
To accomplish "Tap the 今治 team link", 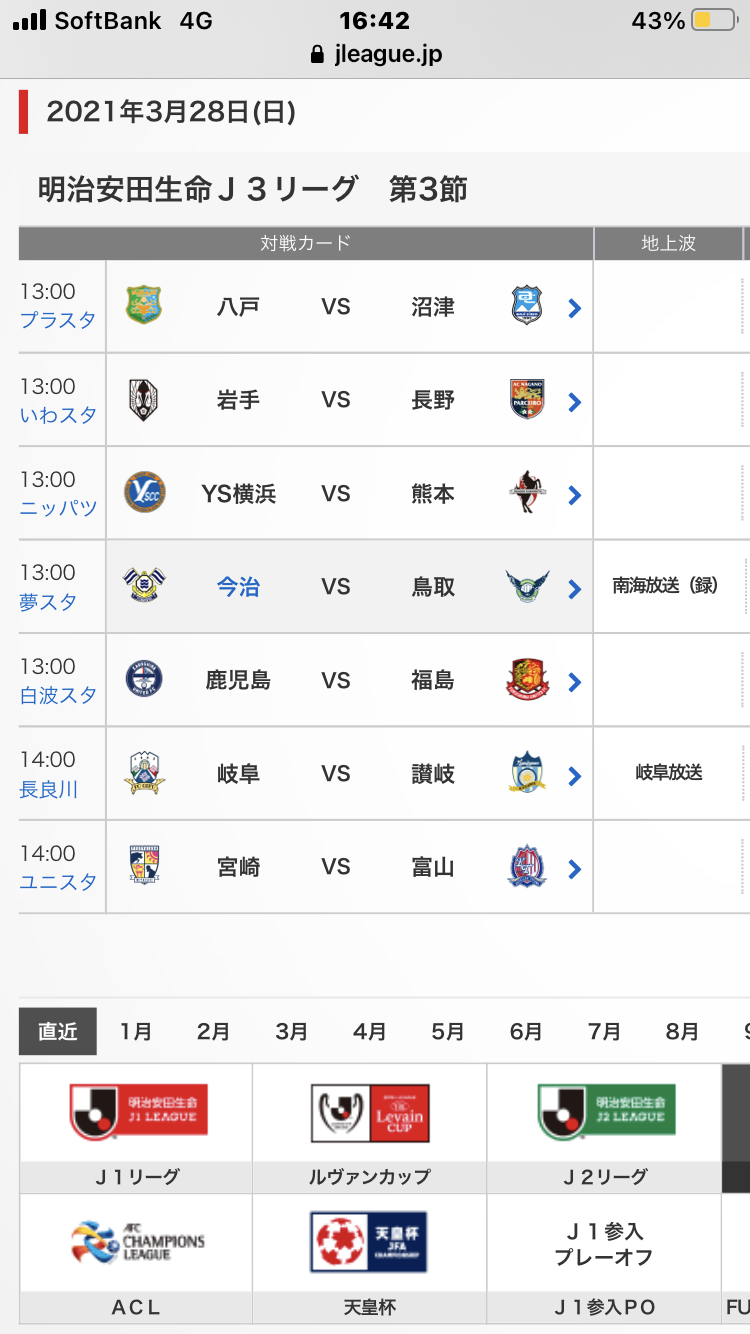I will pos(238,587).
